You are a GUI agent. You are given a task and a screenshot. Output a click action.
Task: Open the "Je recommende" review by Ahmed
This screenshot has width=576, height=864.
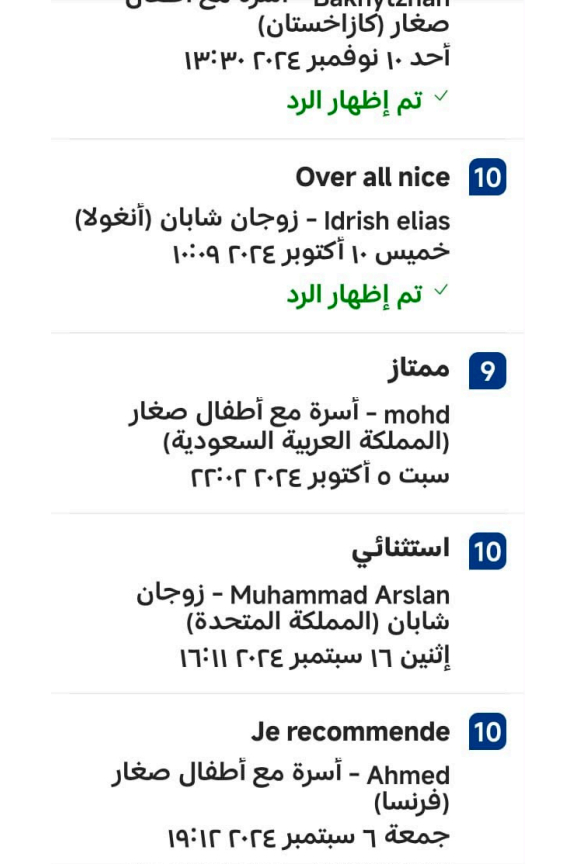[x=287, y=779]
